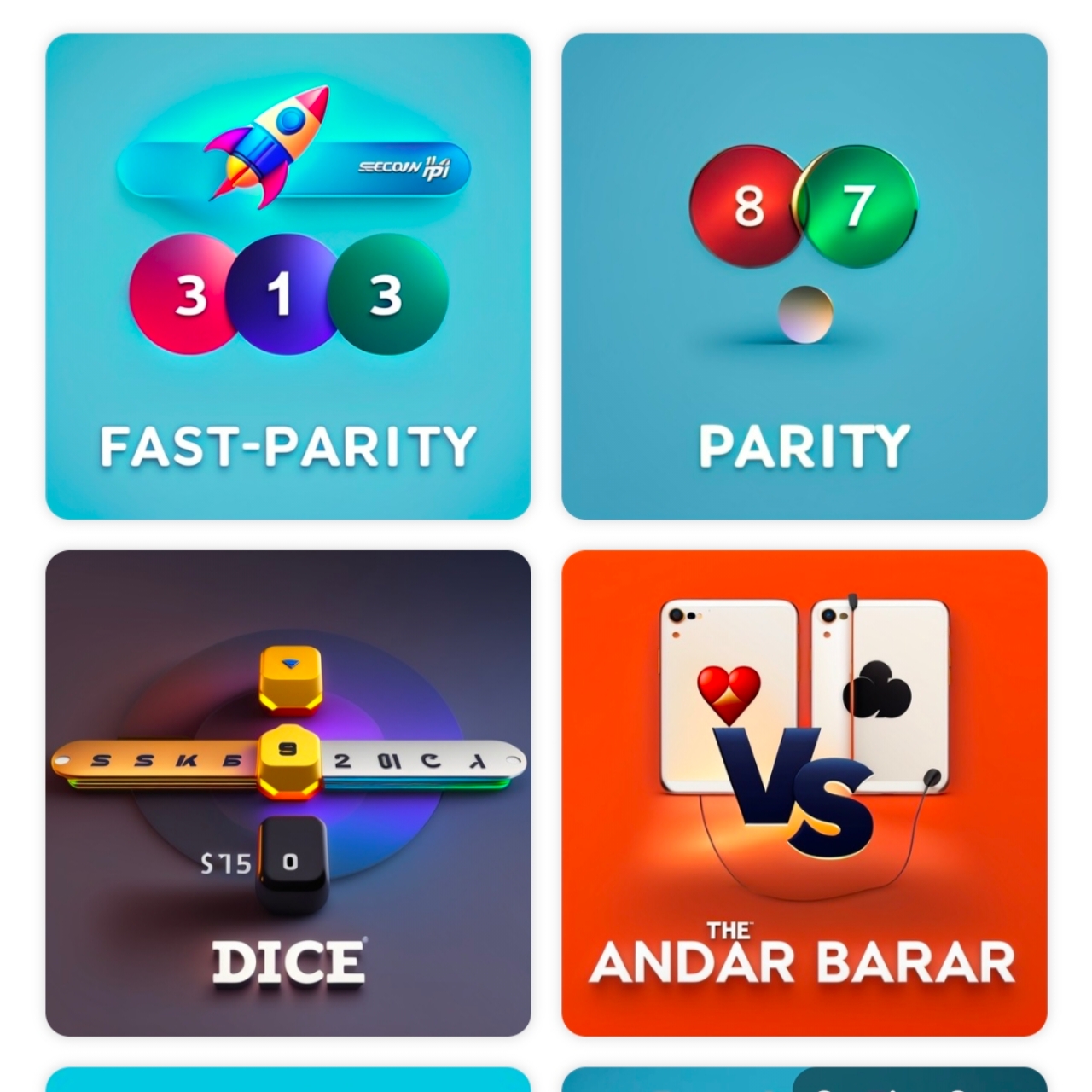Open the Fast-Parity game
Viewport: 1092px width, 1092px height.
click(x=288, y=276)
